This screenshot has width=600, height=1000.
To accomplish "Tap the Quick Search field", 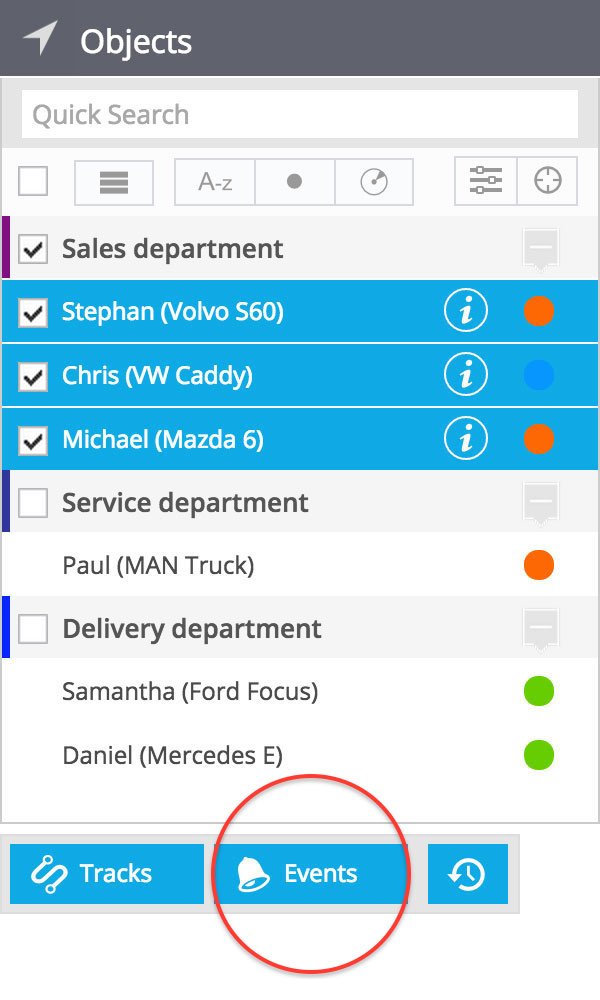I will click(x=300, y=114).
